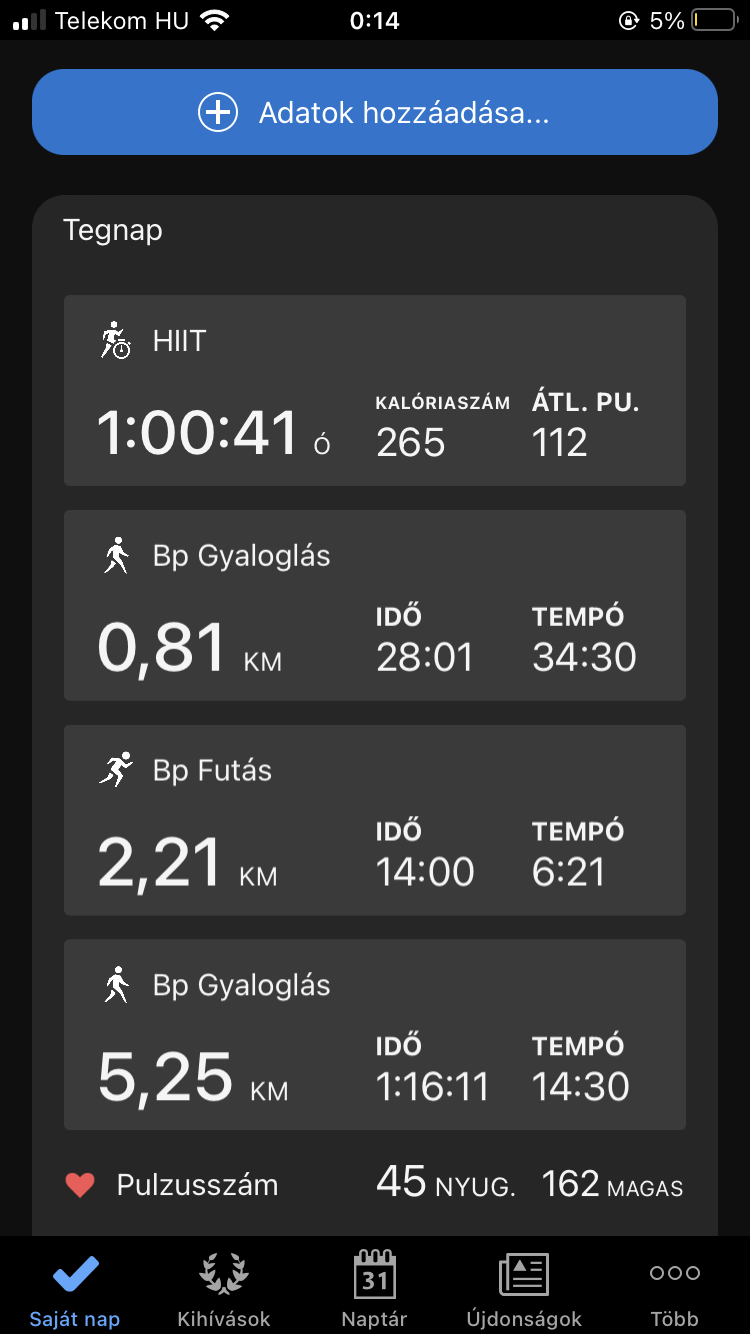The image size is (750, 1334).
Task: View the Bp Futás run details
Action: [375, 820]
